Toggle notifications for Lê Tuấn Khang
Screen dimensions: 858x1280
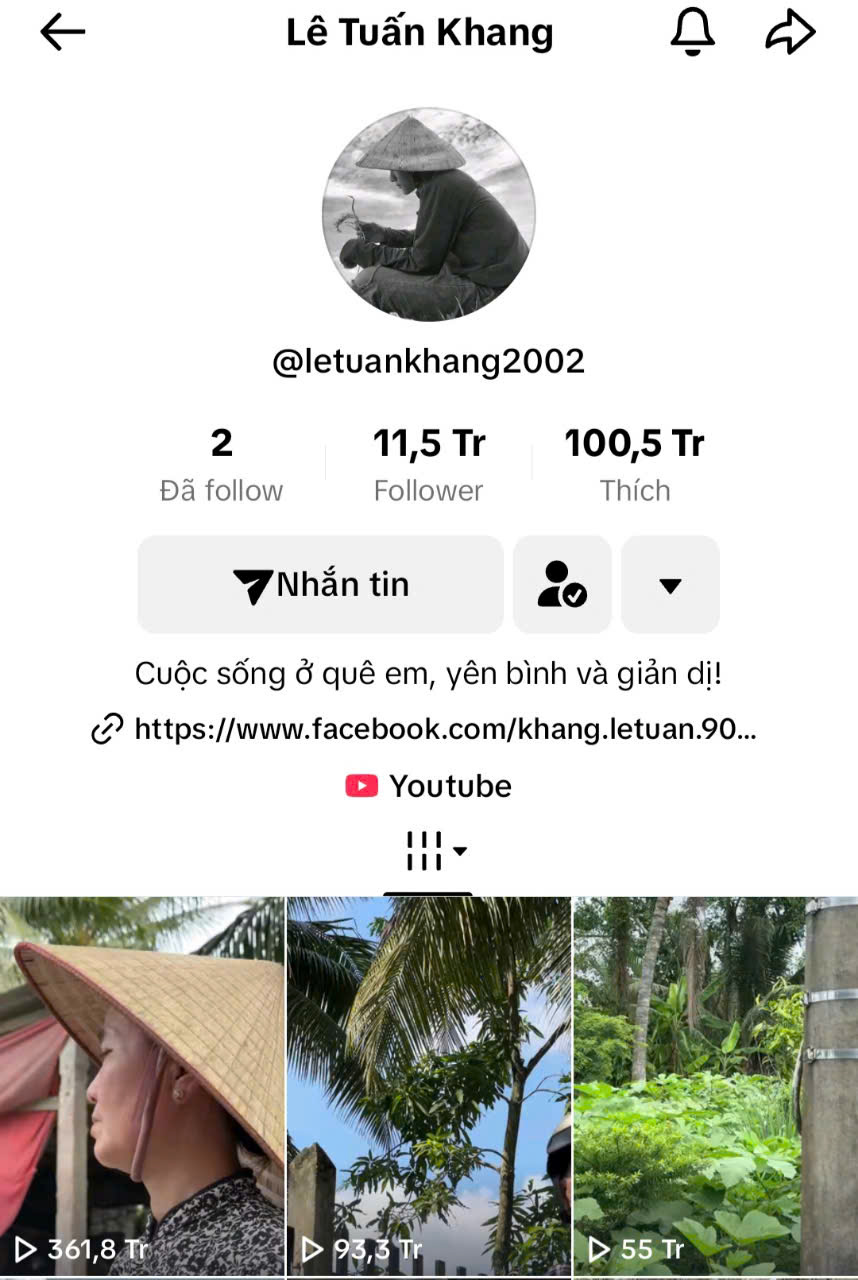[693, 31]
